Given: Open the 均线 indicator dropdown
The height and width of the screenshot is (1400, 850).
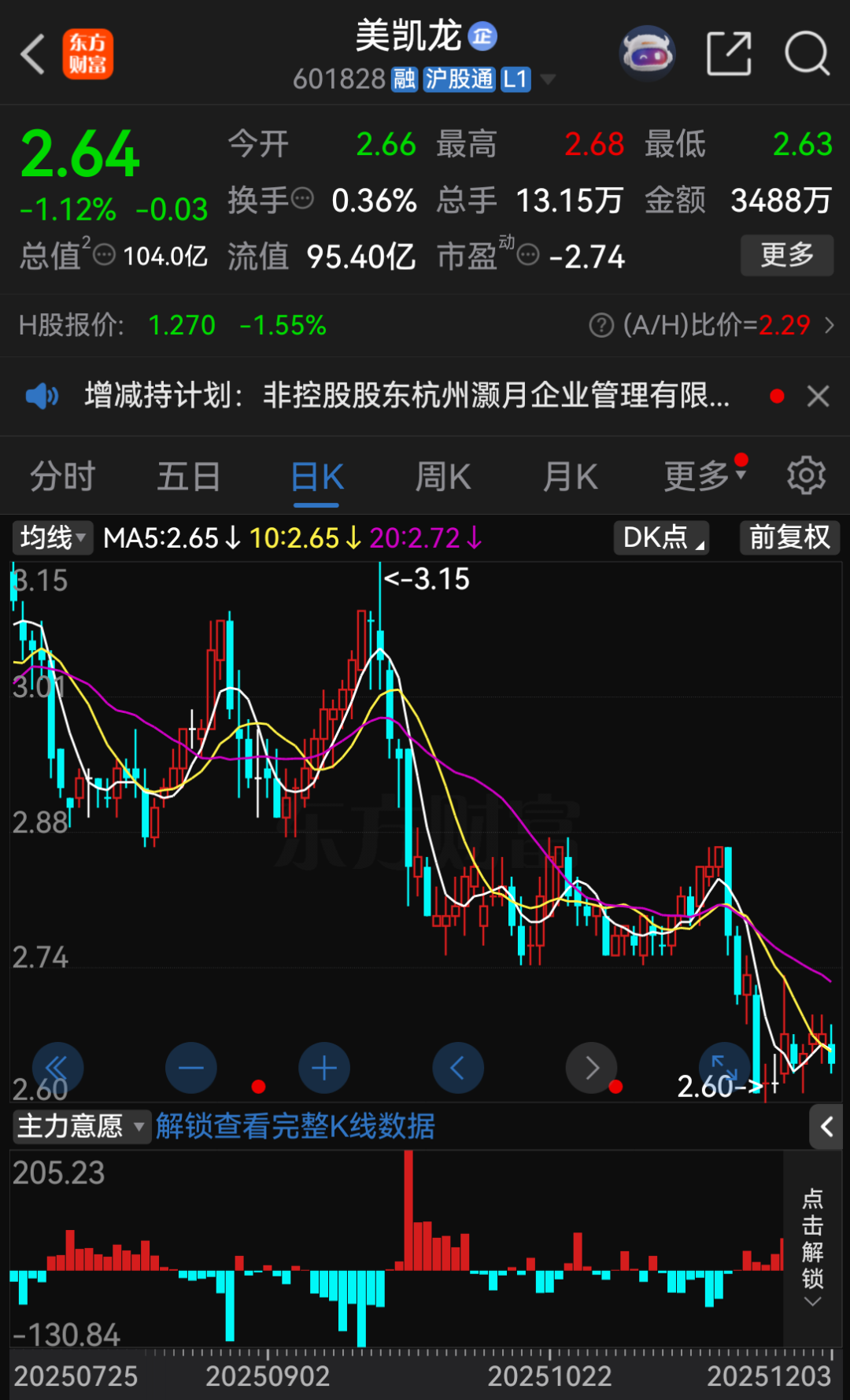Looking at the screenshot, I should click(x=52, y=538).
